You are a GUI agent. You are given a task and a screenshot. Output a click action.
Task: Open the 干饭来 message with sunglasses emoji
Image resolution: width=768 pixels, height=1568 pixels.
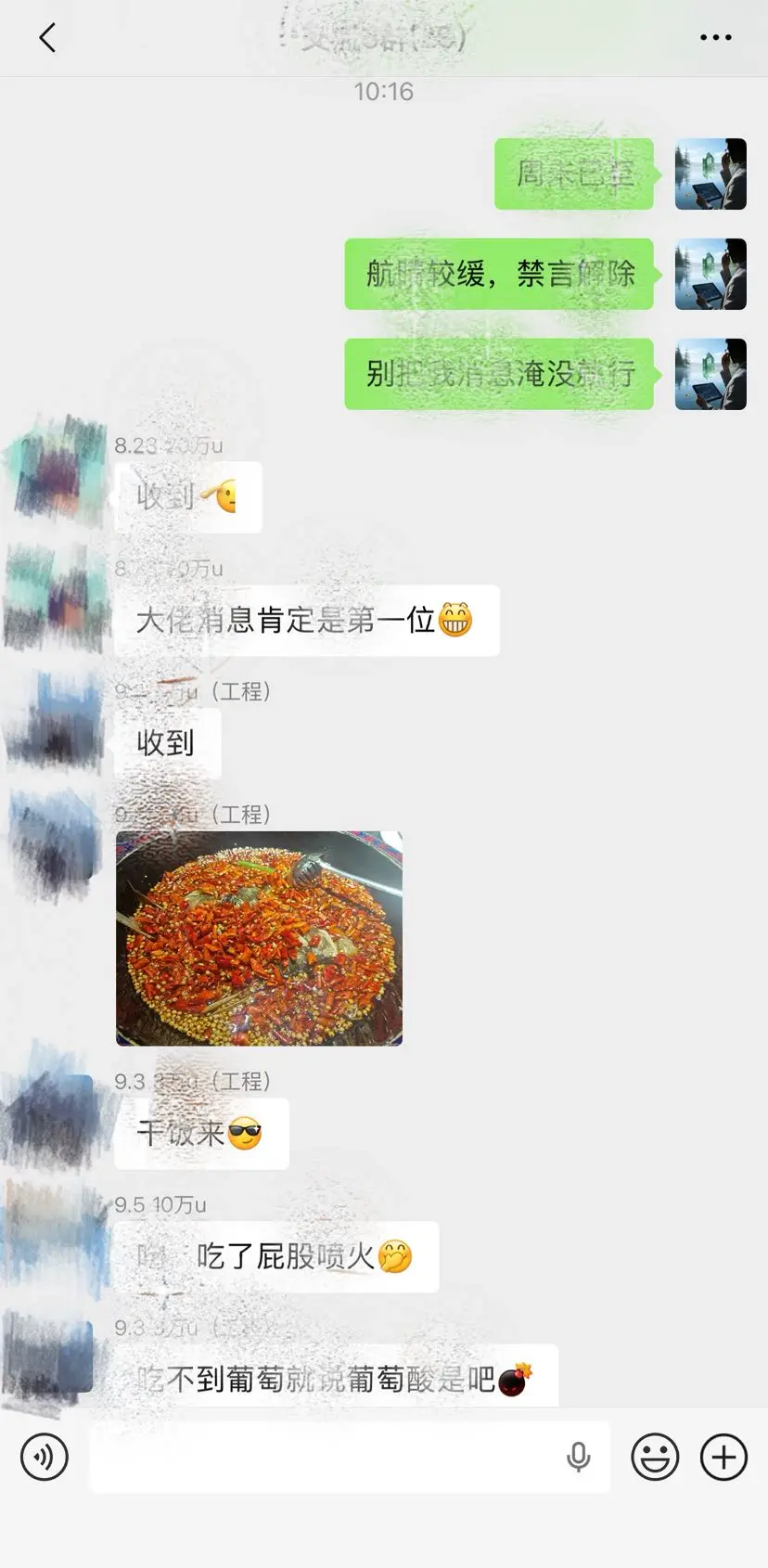point(200,1133)
